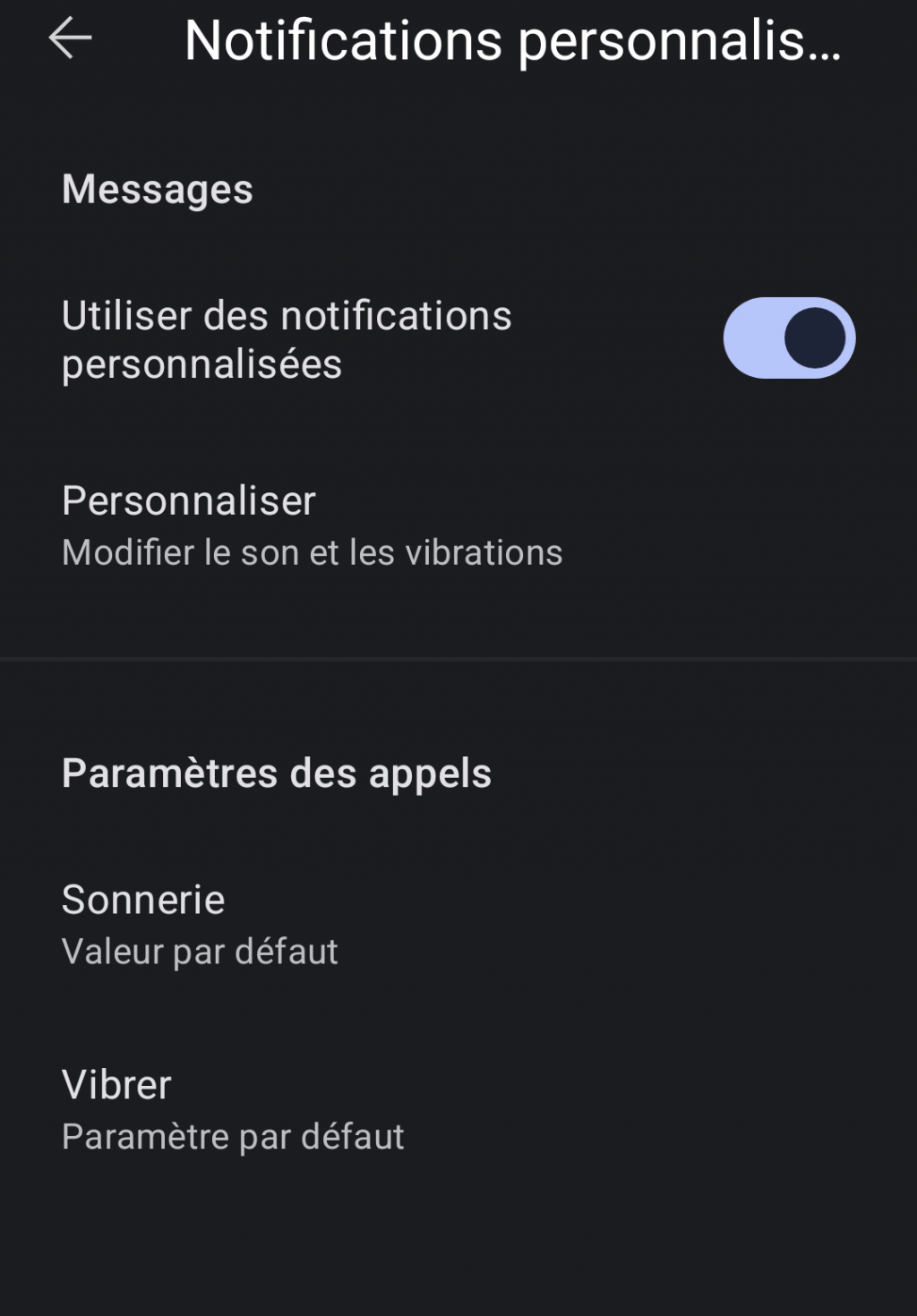
Task: Select "Paramètre par défaut" under Vibrer
Action: [232, 1136]
